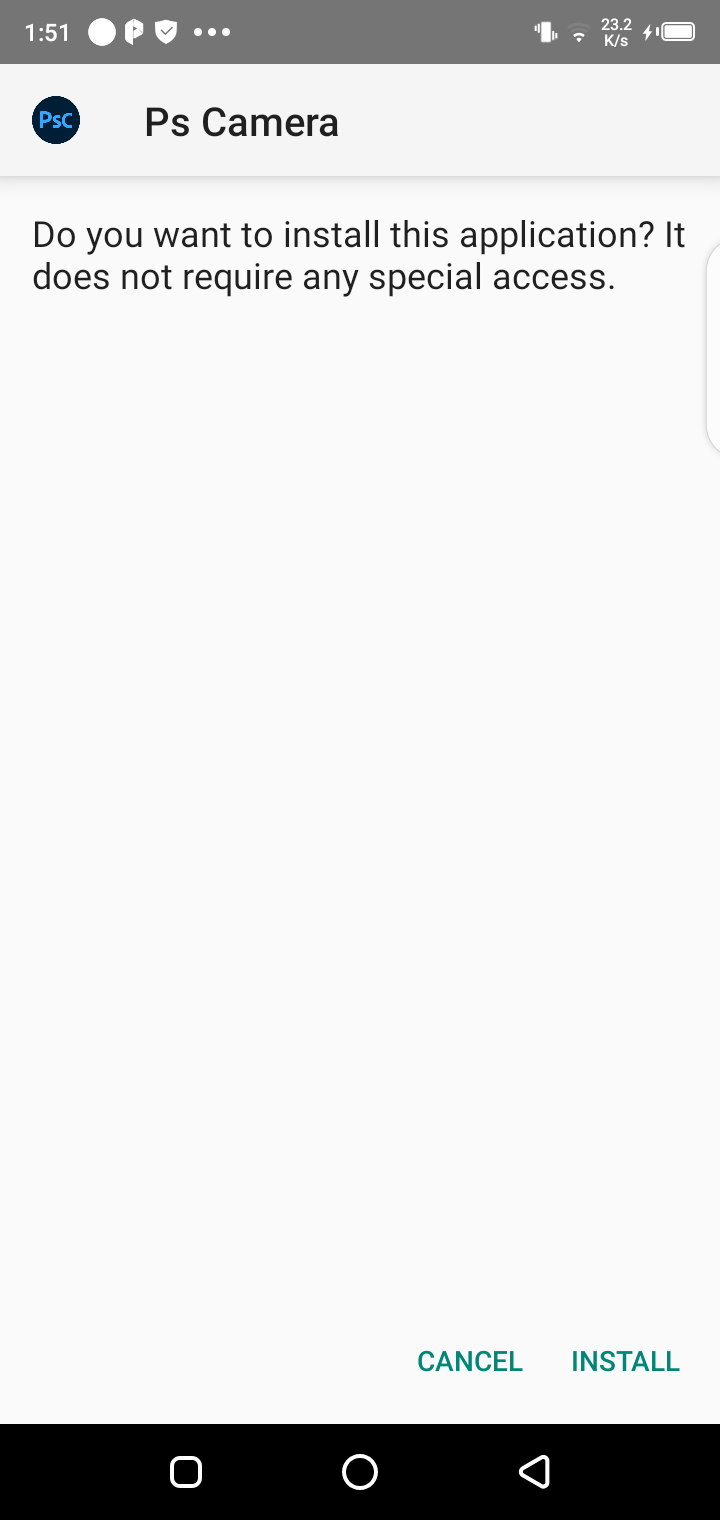Cancel the app installation

[470, 1361]
